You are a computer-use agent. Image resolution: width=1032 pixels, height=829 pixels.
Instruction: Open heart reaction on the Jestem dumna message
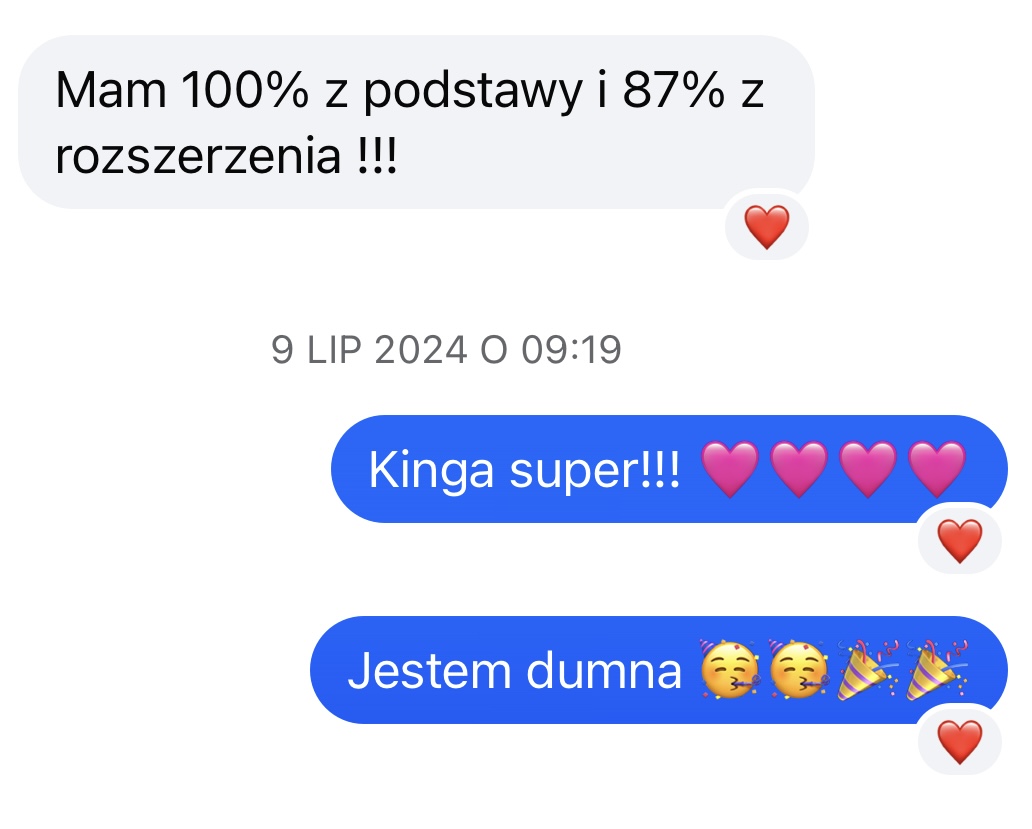[x=960, y=742]
